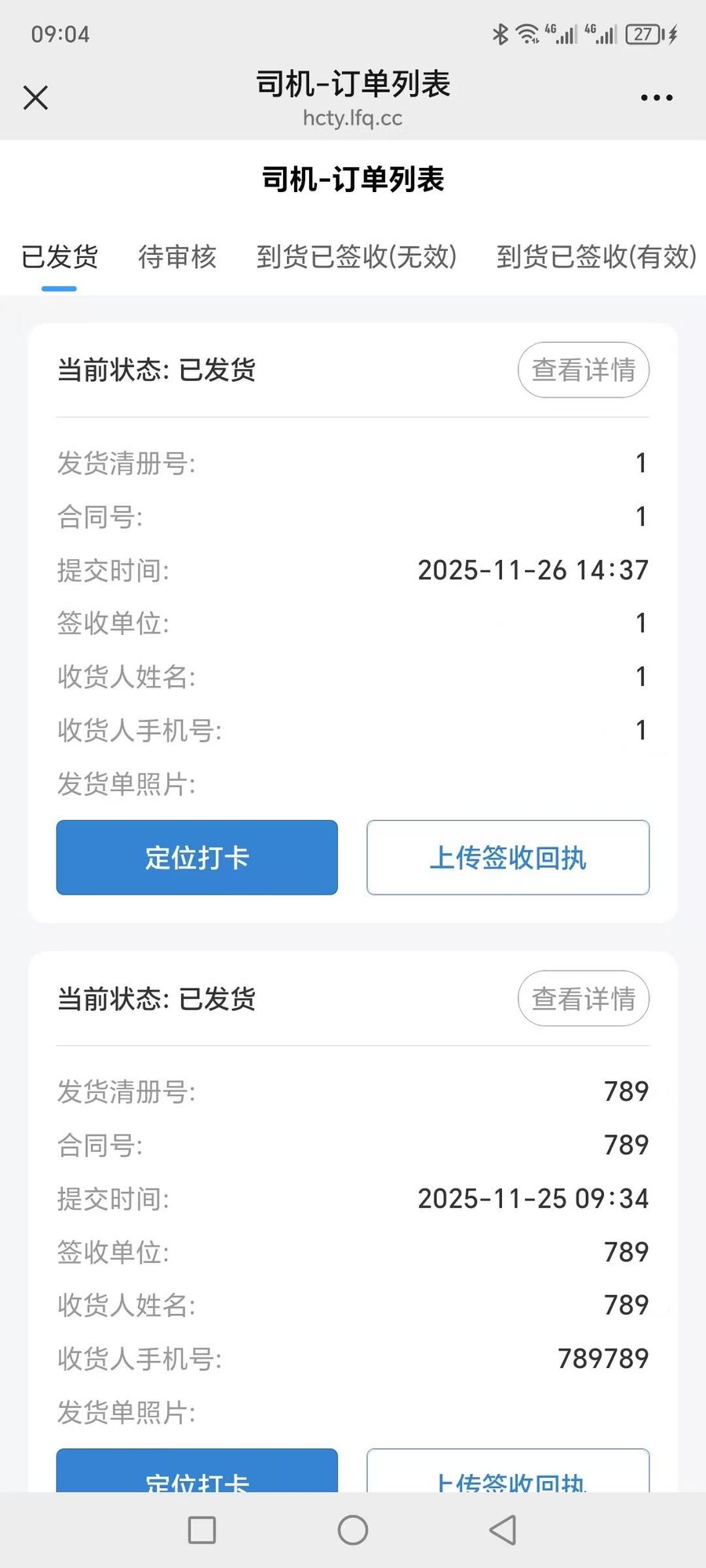Close the webpage with the X icon

[x=36, y=98]
